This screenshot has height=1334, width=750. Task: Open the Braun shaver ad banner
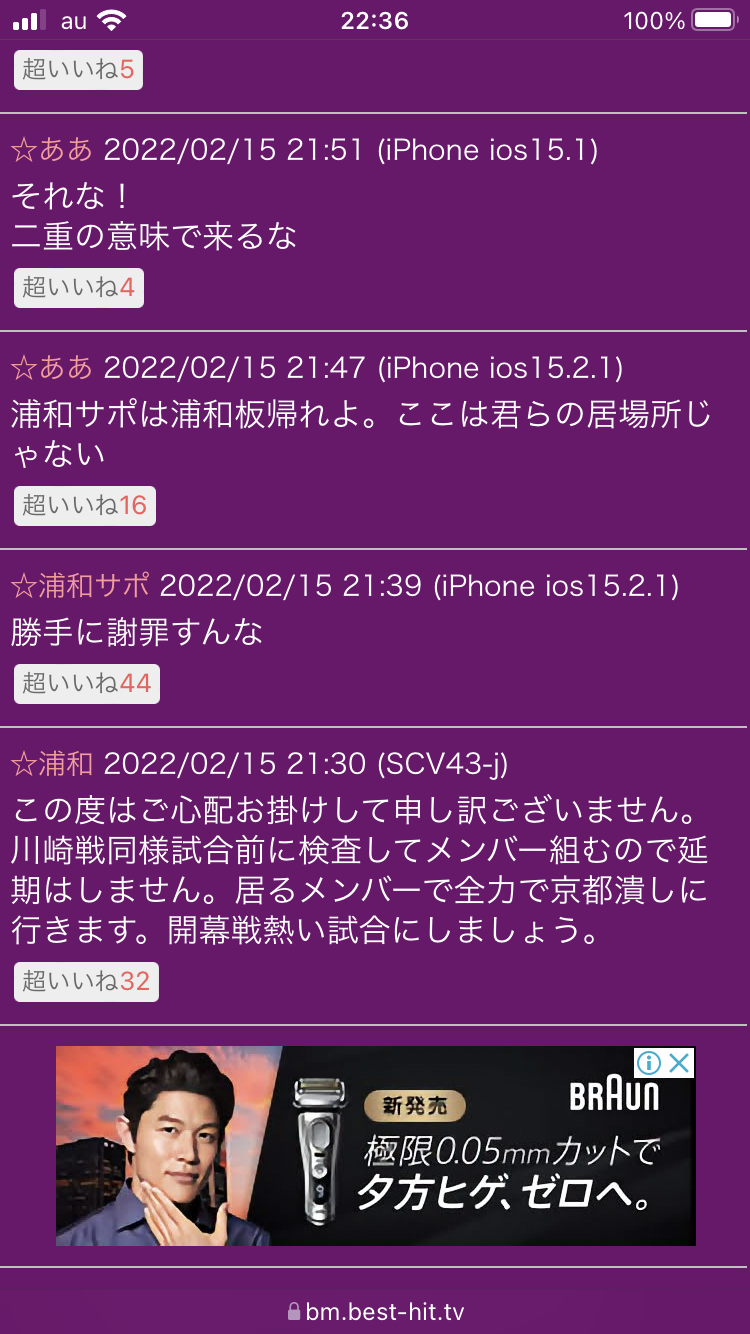pyautogui.click(x=375, y=1146)
